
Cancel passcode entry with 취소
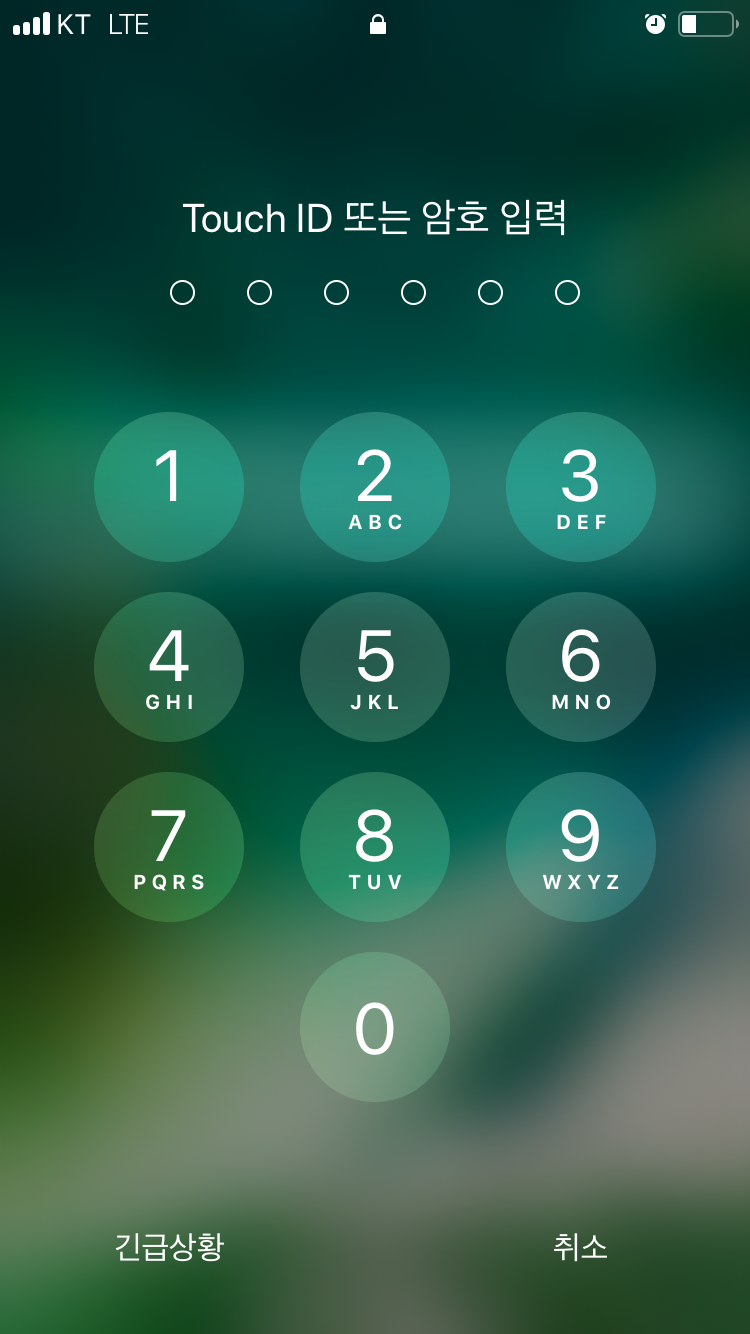click(581, 1247)
